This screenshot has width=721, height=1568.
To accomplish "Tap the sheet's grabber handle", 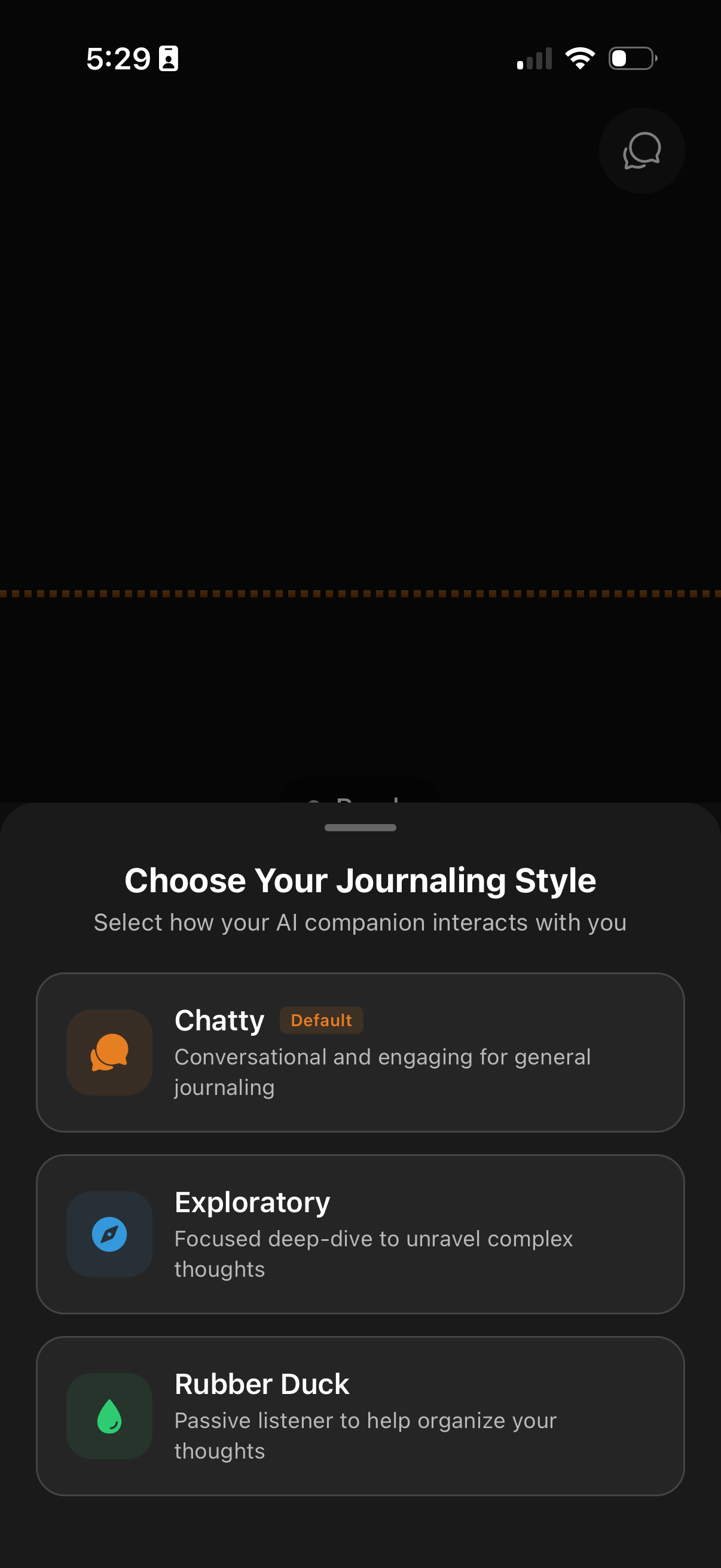I will point(360,827).
